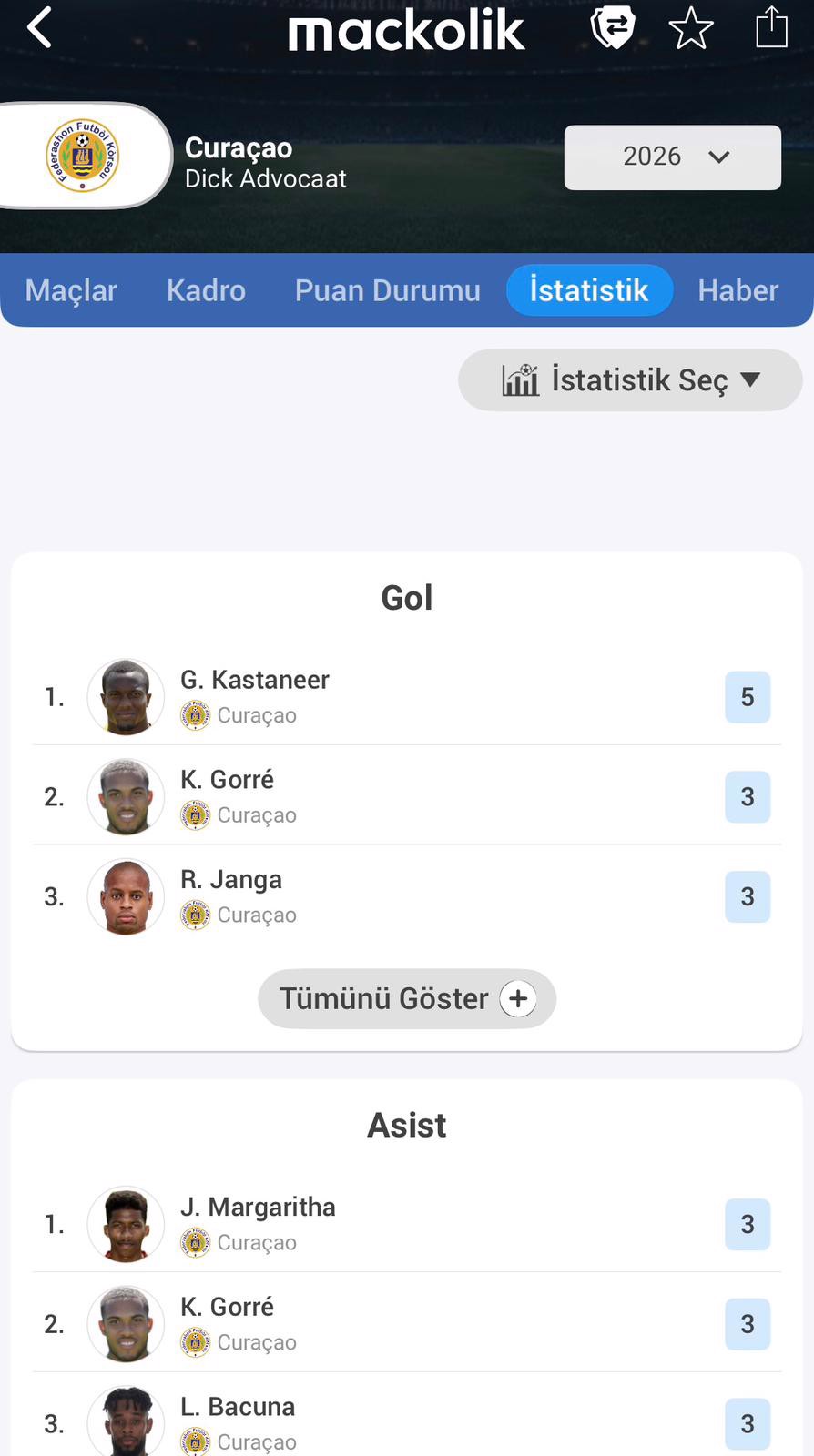The width and height of the screenshot is (814, 1456).
Task: Go back using the arrow icon
Action: click(x=39, y=27)
